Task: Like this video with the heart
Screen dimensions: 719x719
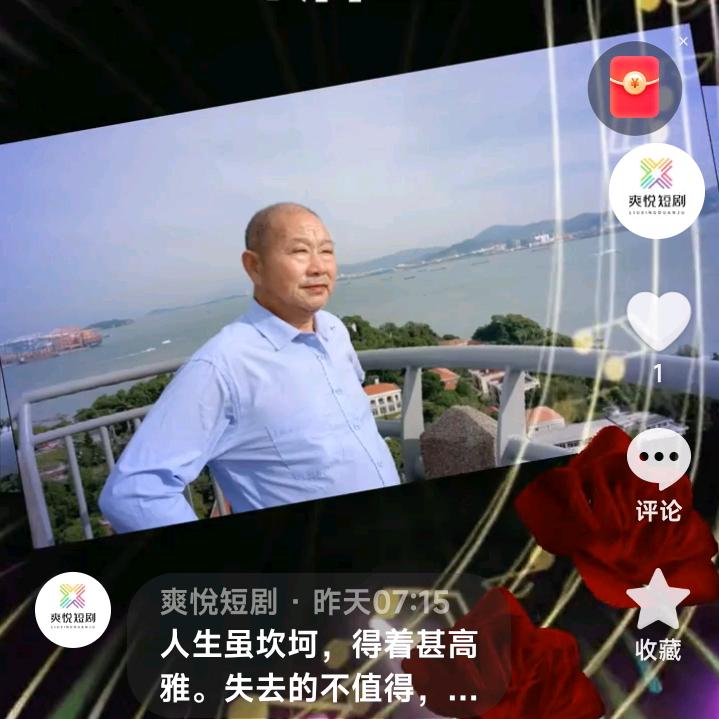Action: click(658, 320)
